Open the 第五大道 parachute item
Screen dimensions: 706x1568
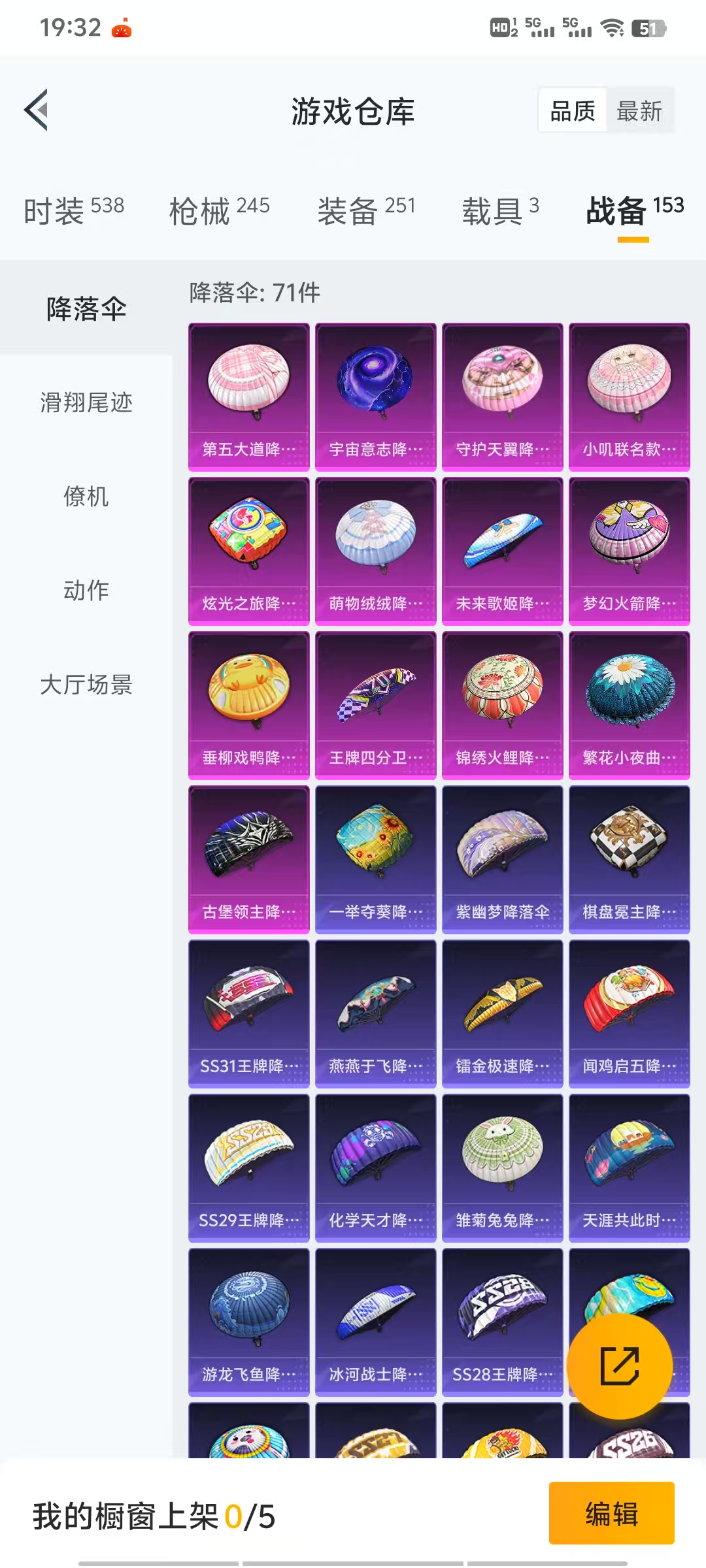tap(248, 397)
